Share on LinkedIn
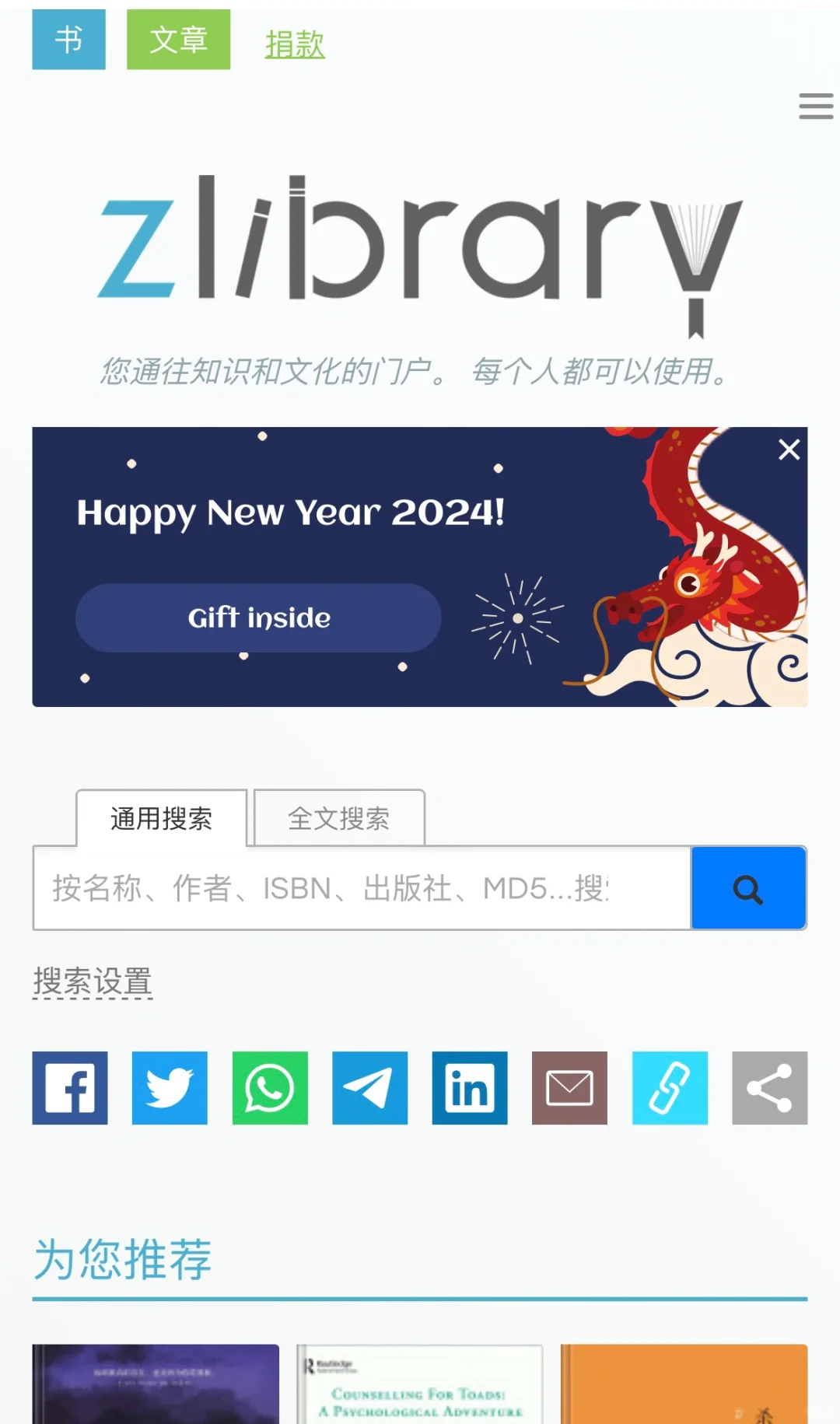The image size is (840, 1424). [470, 1088]
